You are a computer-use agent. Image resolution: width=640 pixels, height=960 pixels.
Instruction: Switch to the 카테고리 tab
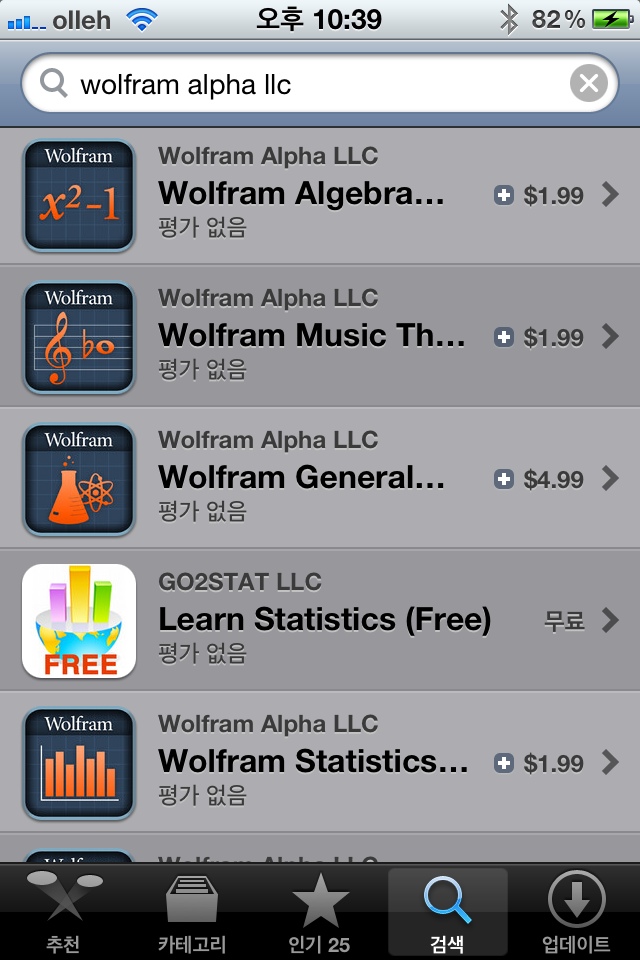pos(192,912)
